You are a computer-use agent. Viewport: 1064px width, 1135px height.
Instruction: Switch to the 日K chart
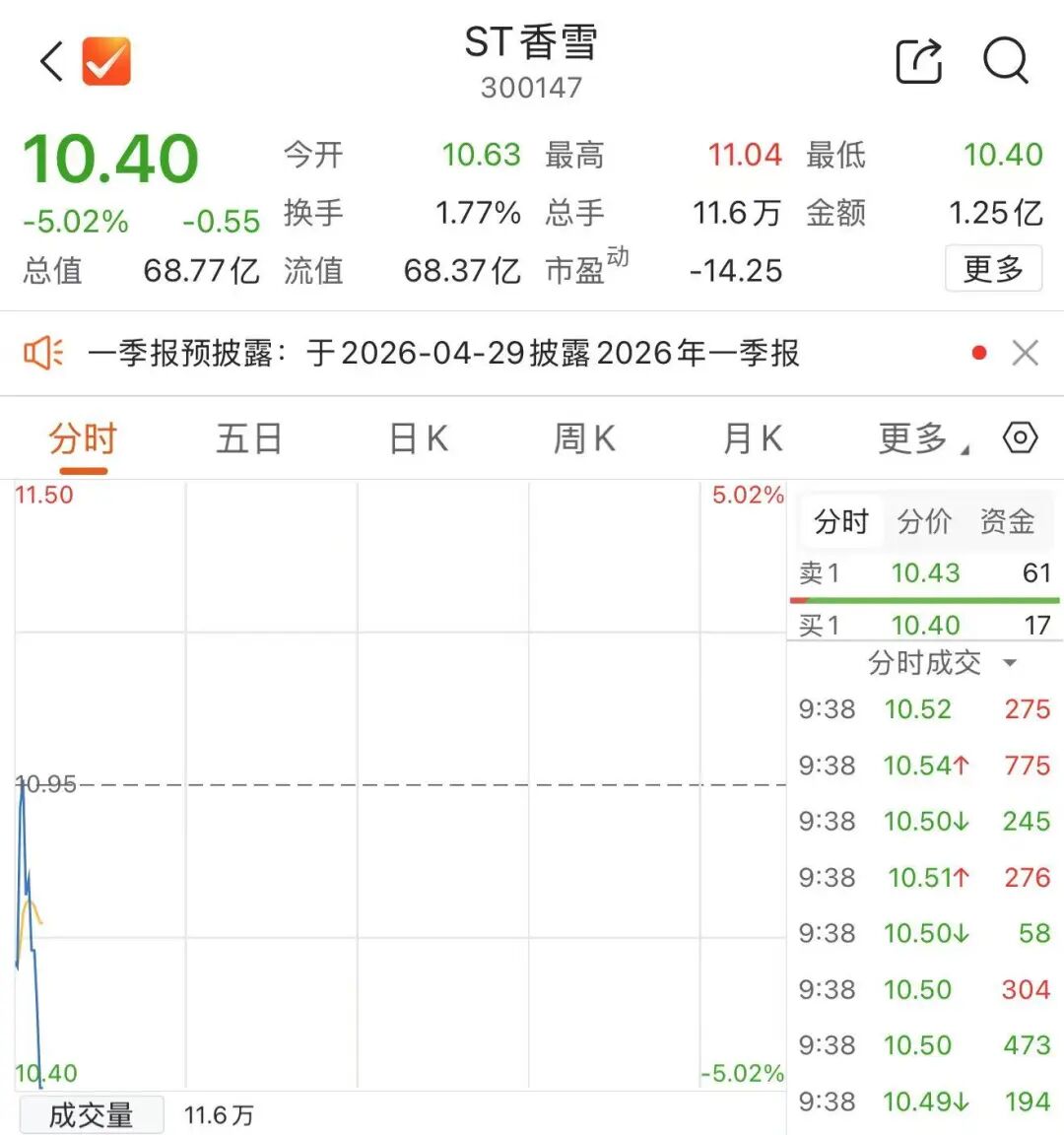419,438
